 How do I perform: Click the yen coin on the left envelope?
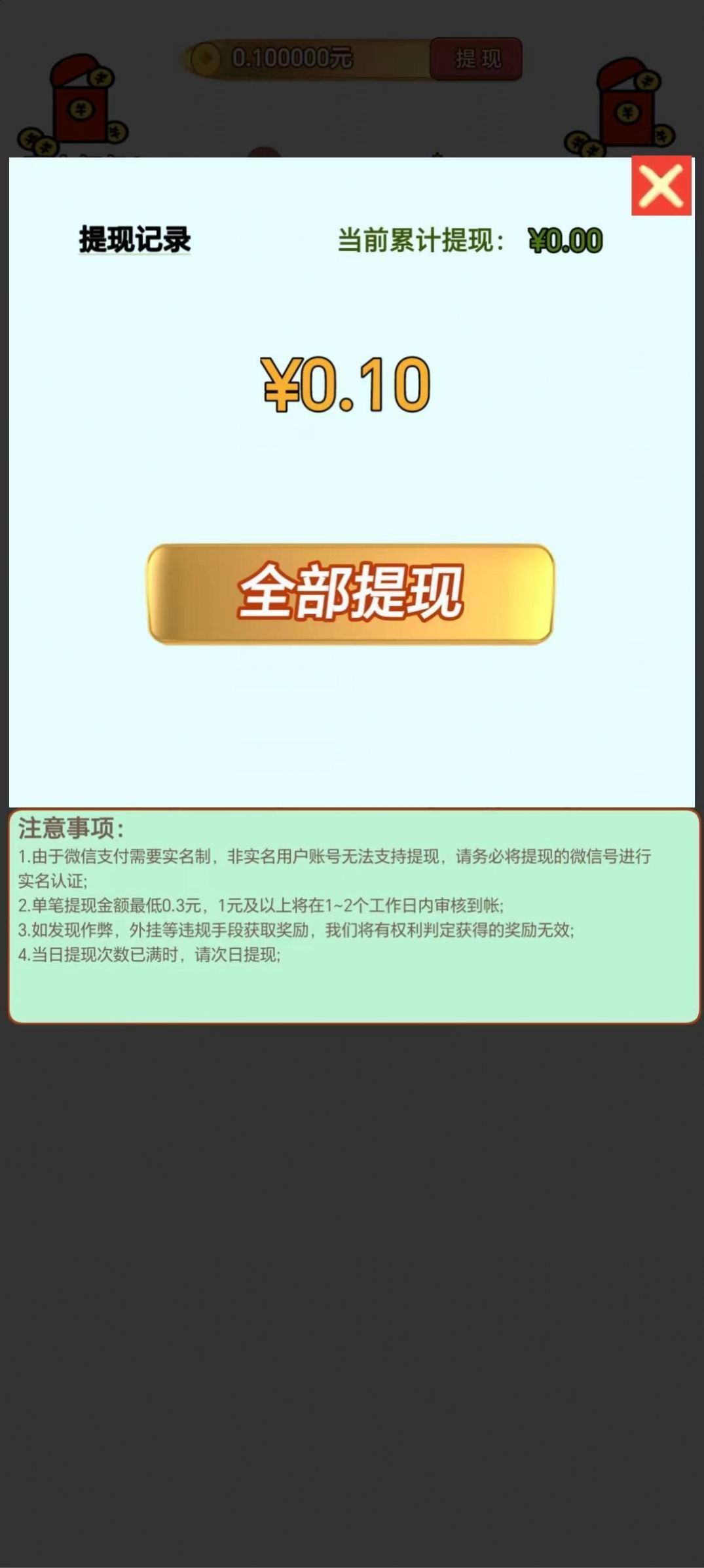click(81, 110)
